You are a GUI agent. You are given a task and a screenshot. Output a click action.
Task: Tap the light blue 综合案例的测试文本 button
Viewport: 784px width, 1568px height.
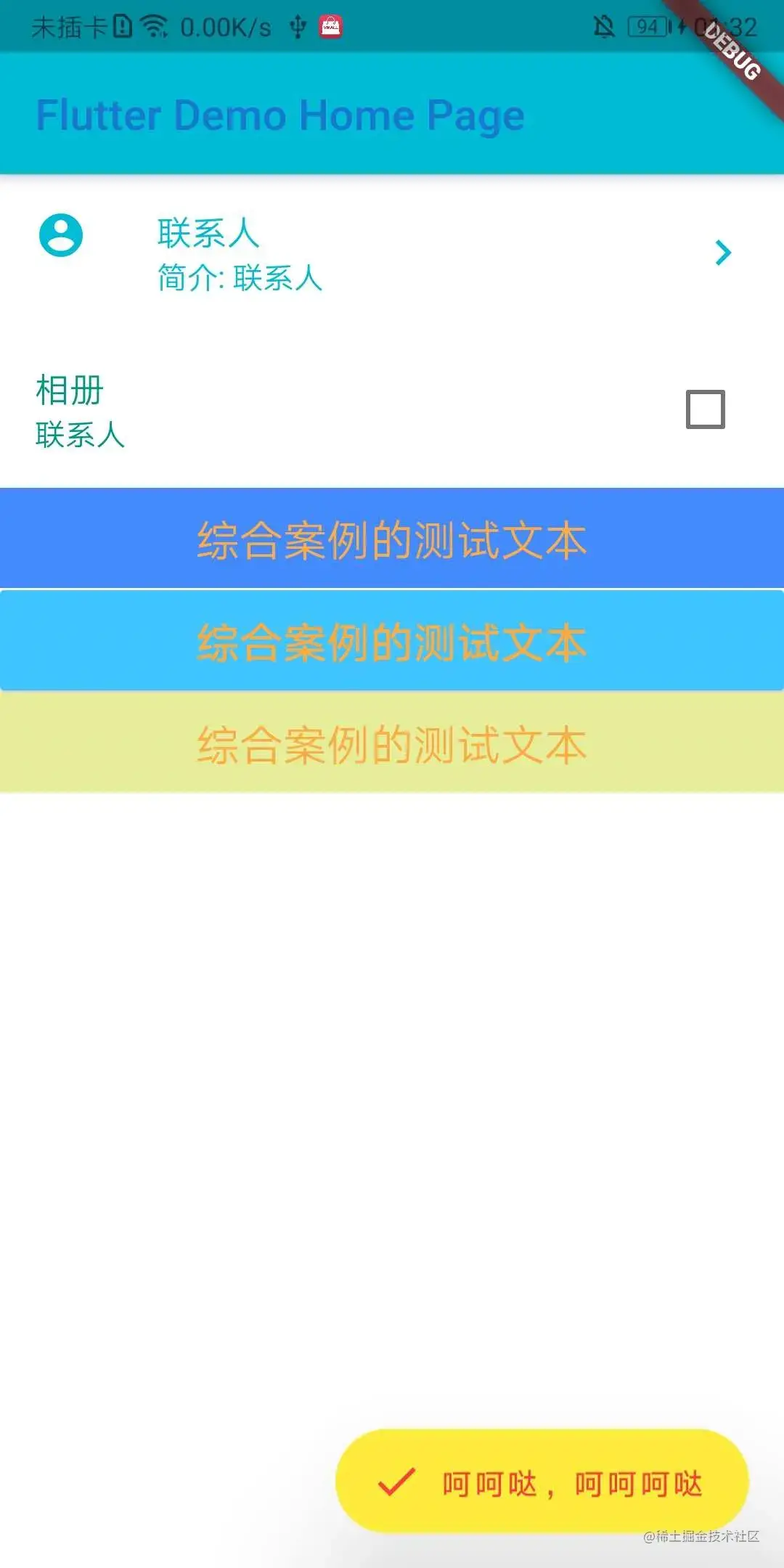[x=392, y=641]
